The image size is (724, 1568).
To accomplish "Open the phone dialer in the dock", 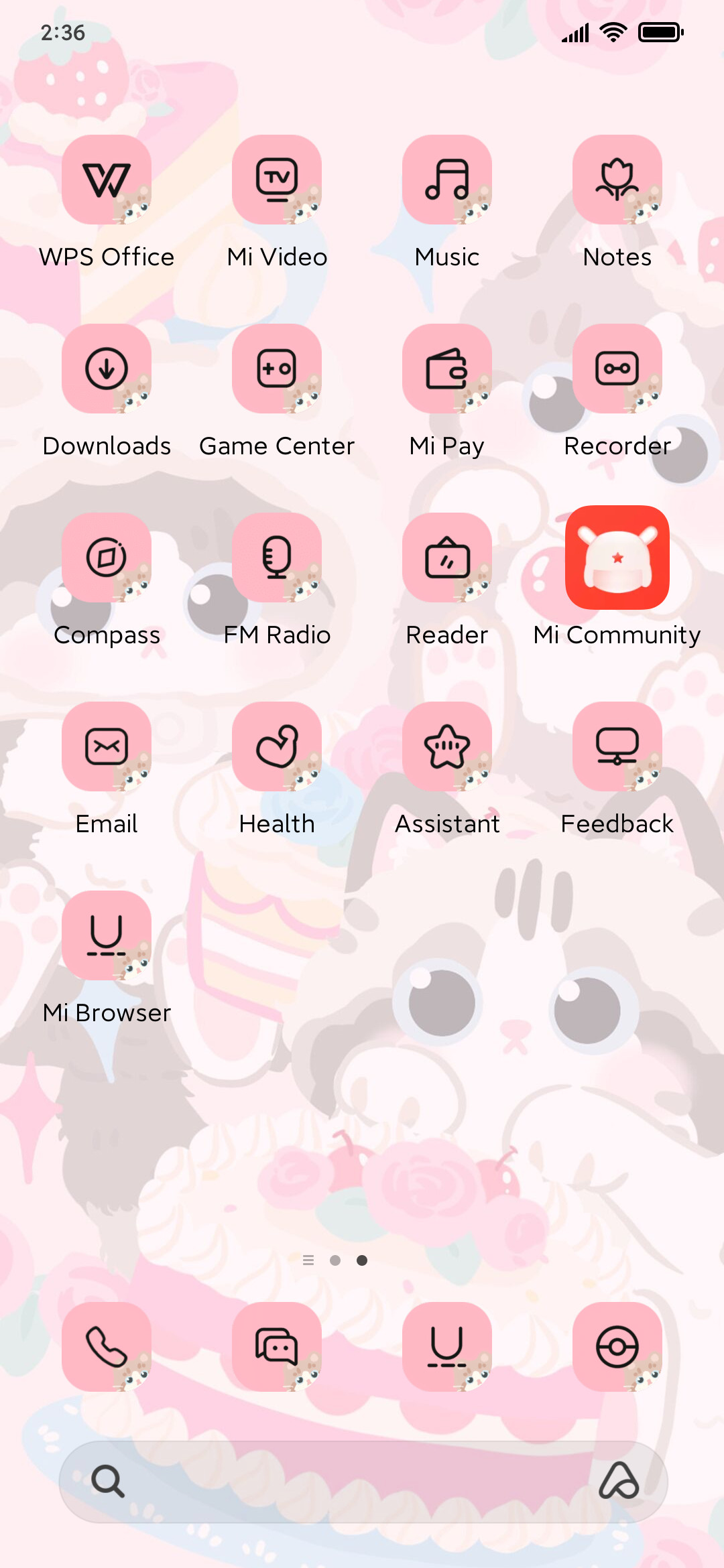I will 107,1347.
